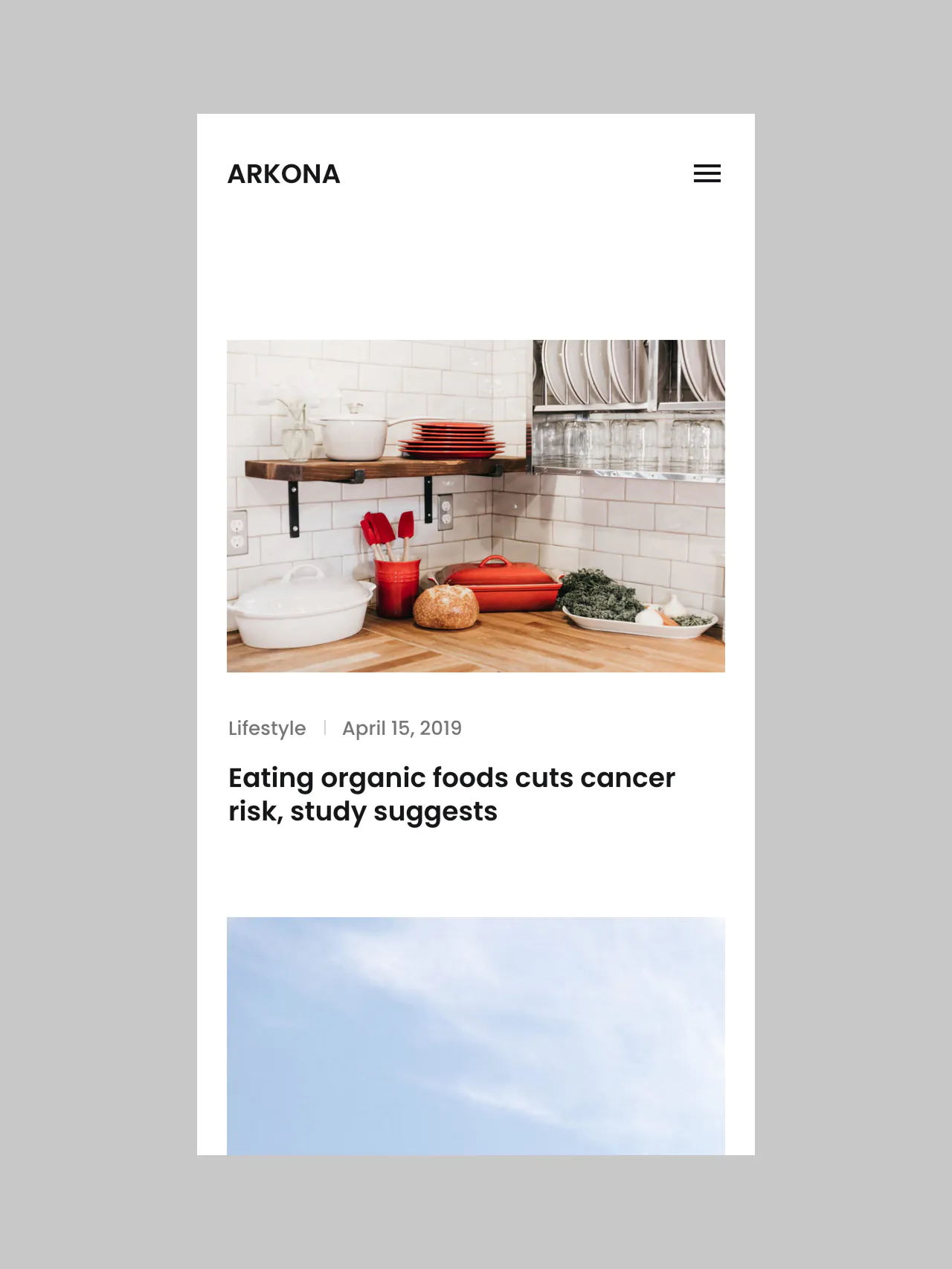Go to the ARKONA home page
The height and width of the screenshot is (1269, 952).
[283, 174]
